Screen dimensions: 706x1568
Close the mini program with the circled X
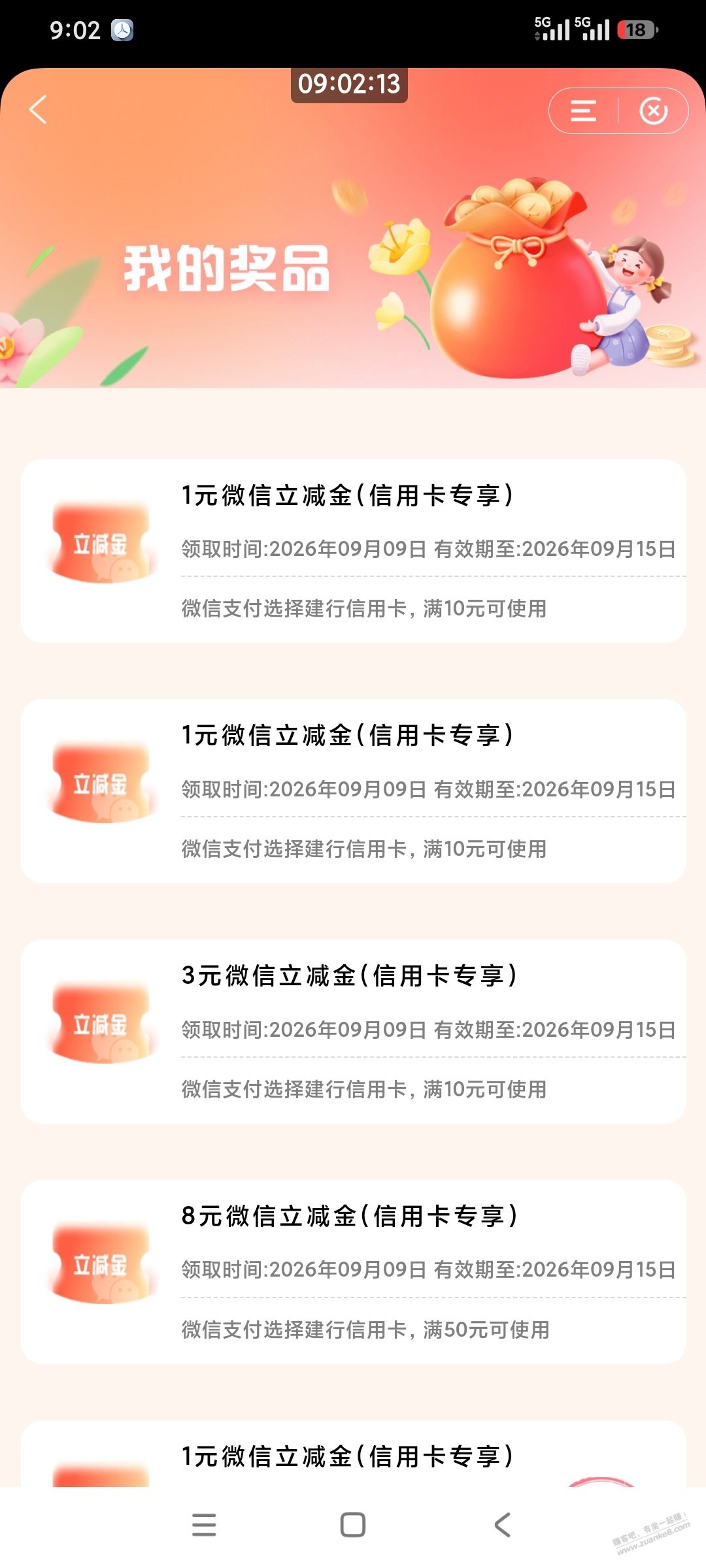[653, 111]
